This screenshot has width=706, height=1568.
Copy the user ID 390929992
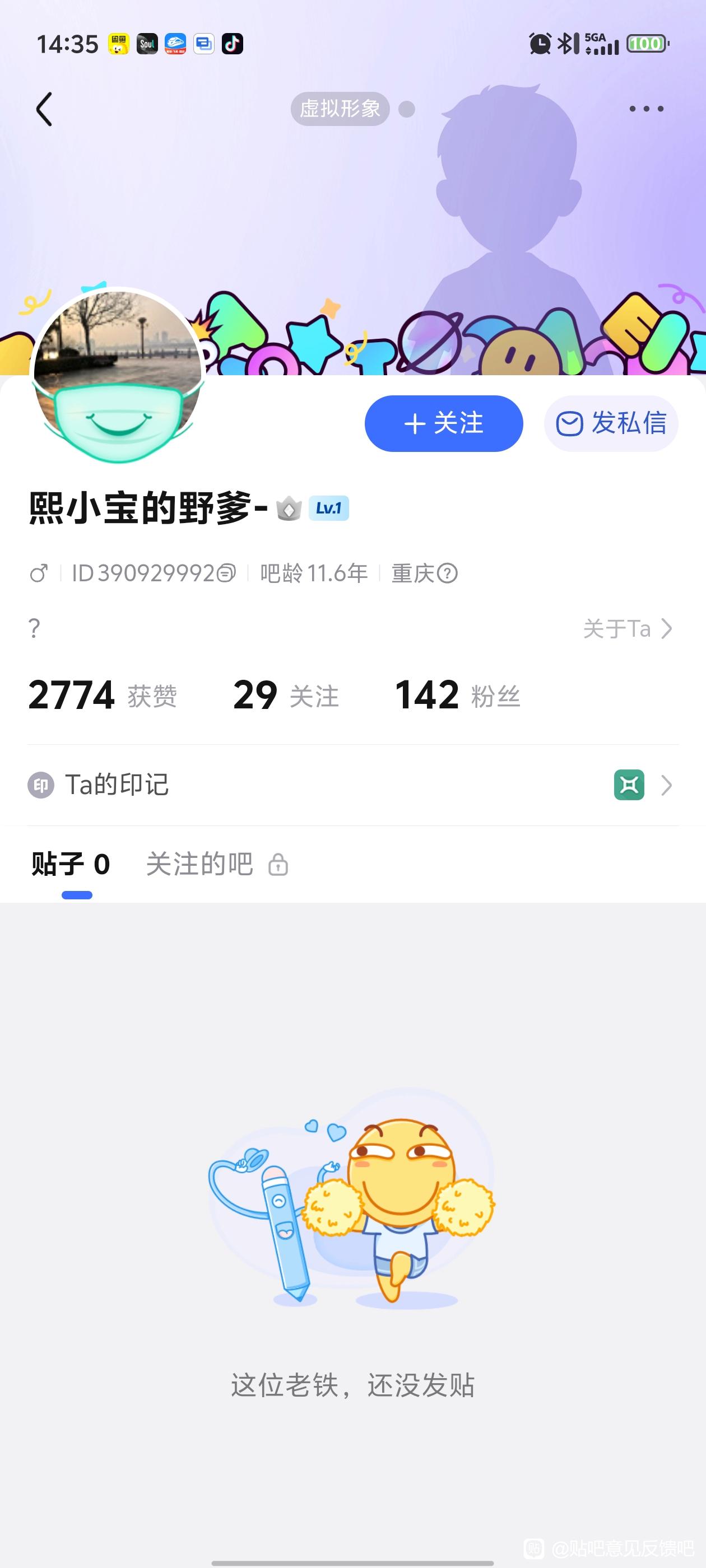pos(226,573)
